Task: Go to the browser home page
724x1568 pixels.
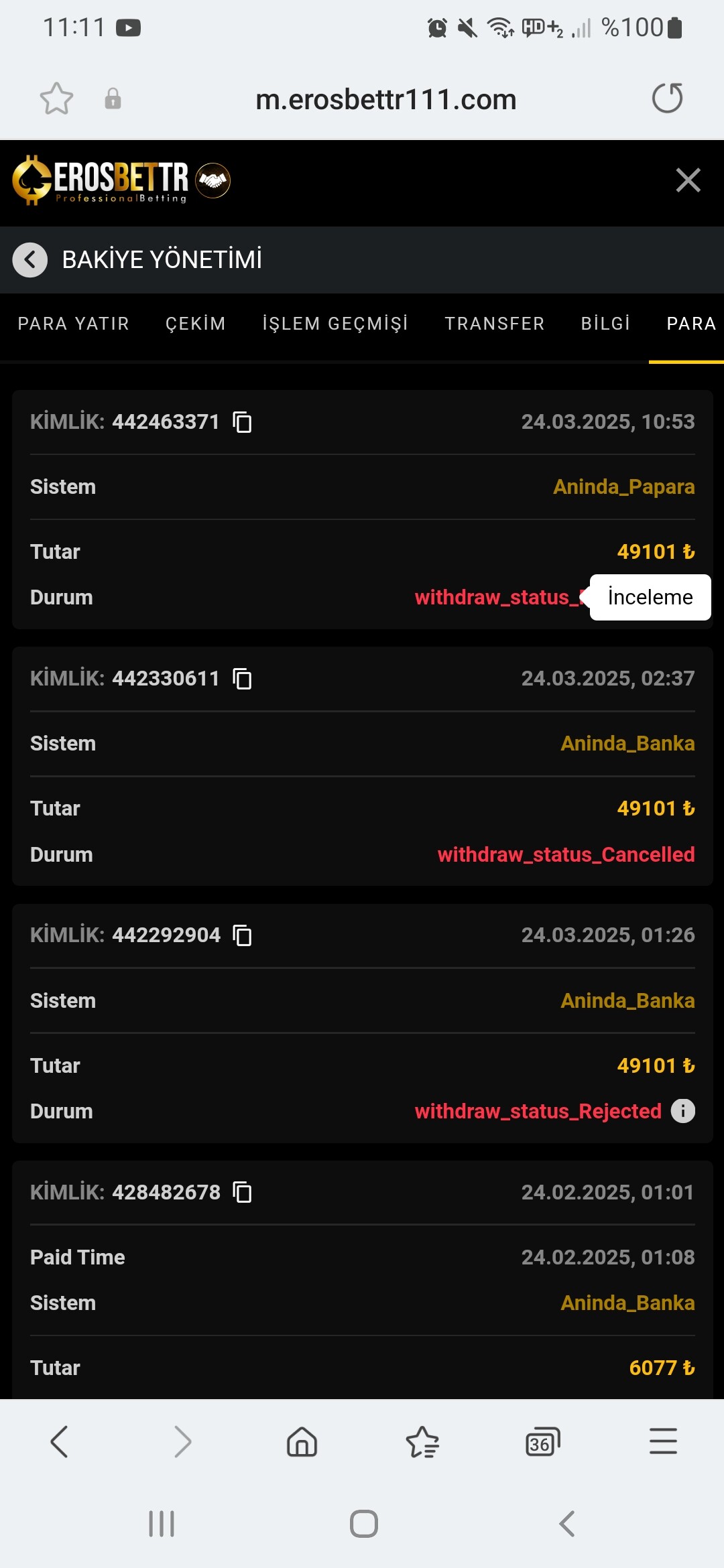Action: (x=302, y=1441)
